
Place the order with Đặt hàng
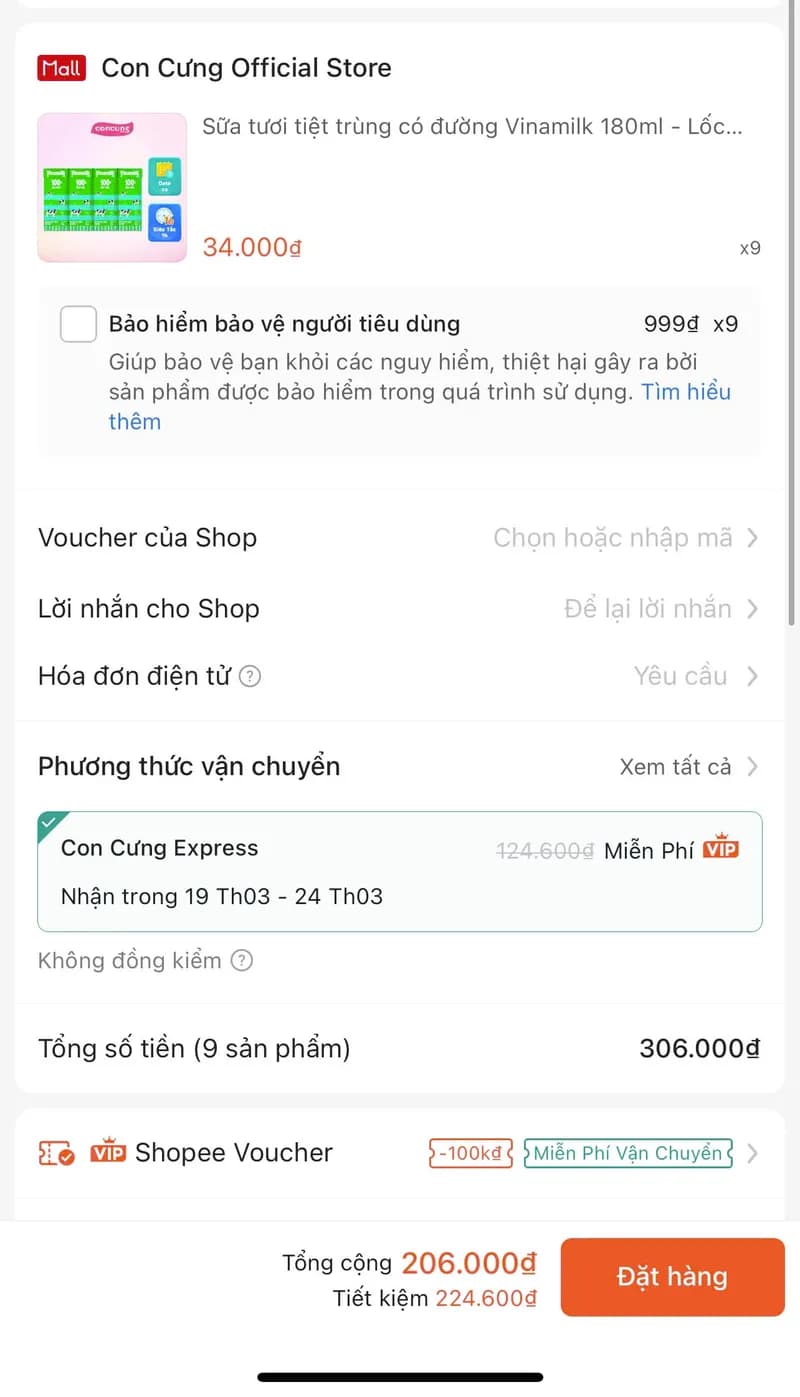click(x=672, y=1277)
